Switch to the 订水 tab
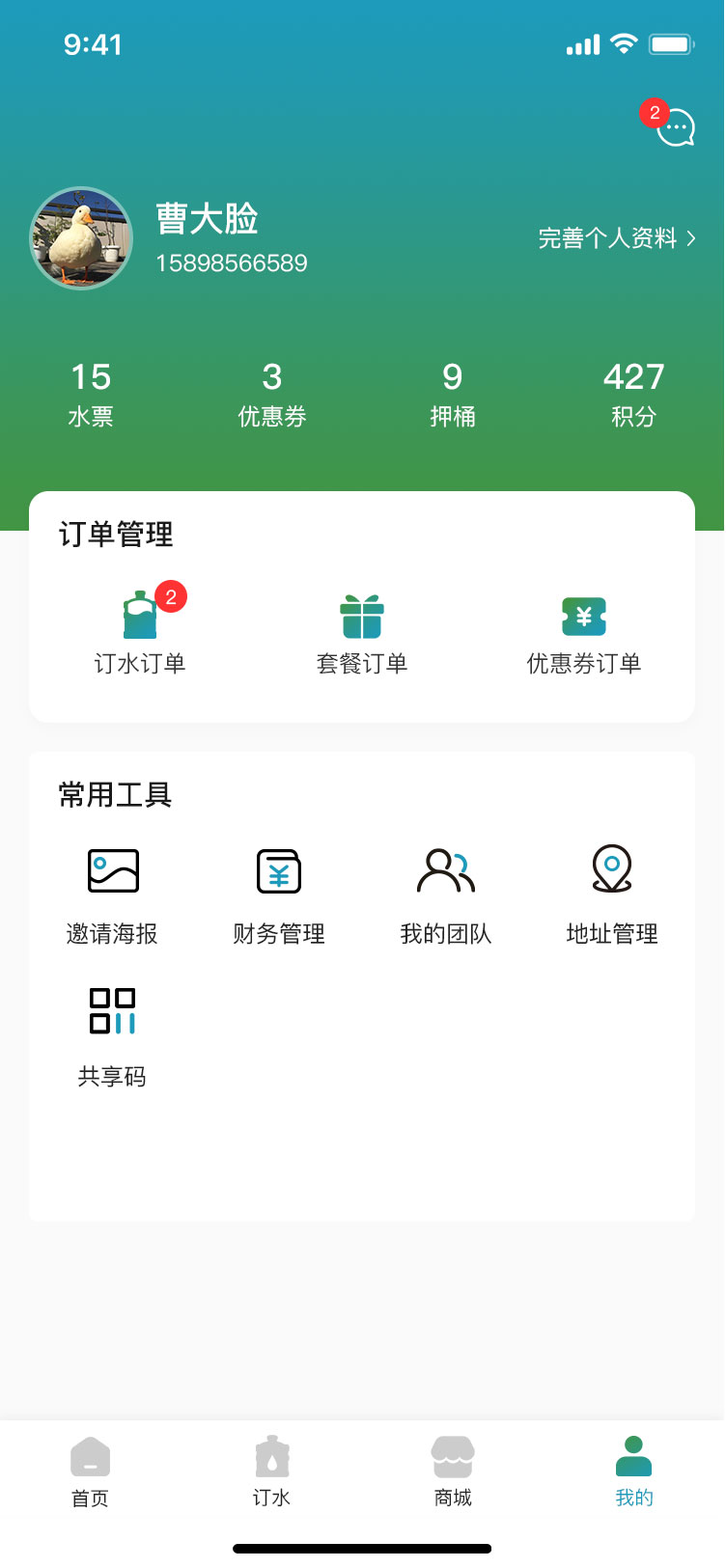726x1568 pixels. click(271, 1472)
